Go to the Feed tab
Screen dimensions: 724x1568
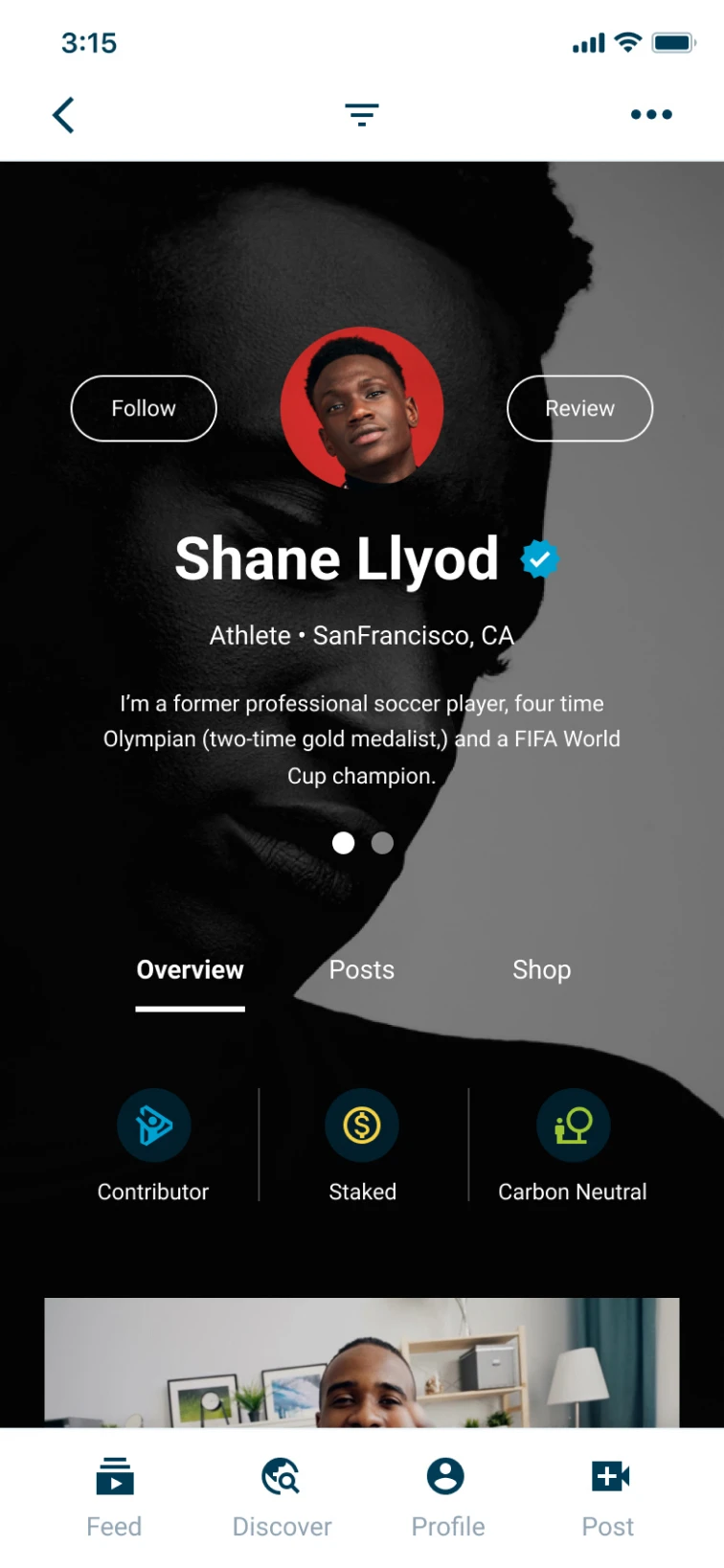(114, 1496)
